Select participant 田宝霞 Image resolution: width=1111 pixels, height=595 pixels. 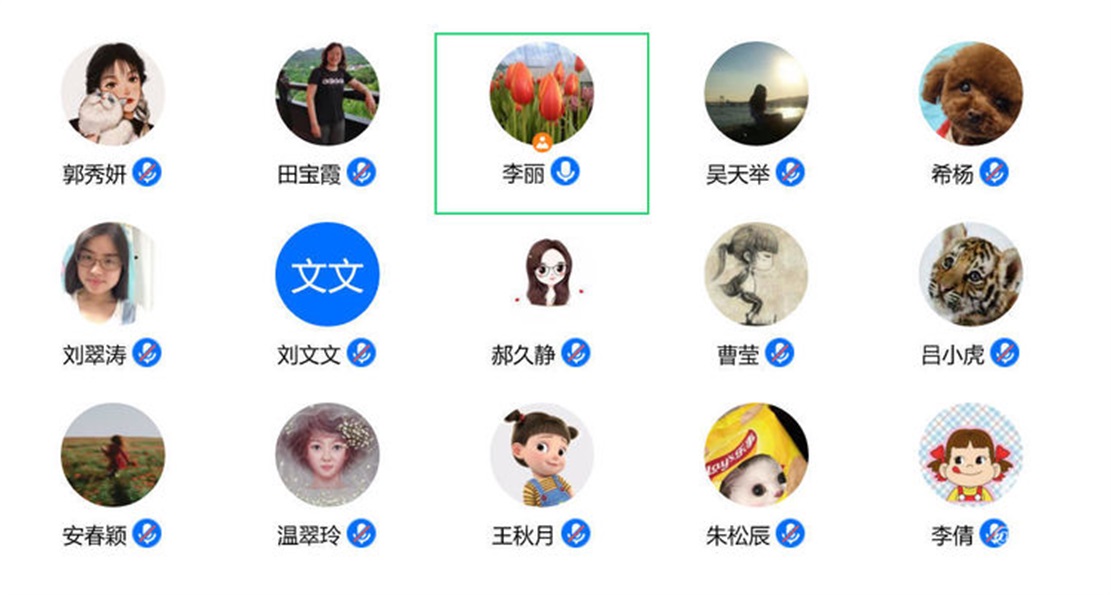point(327,94)
